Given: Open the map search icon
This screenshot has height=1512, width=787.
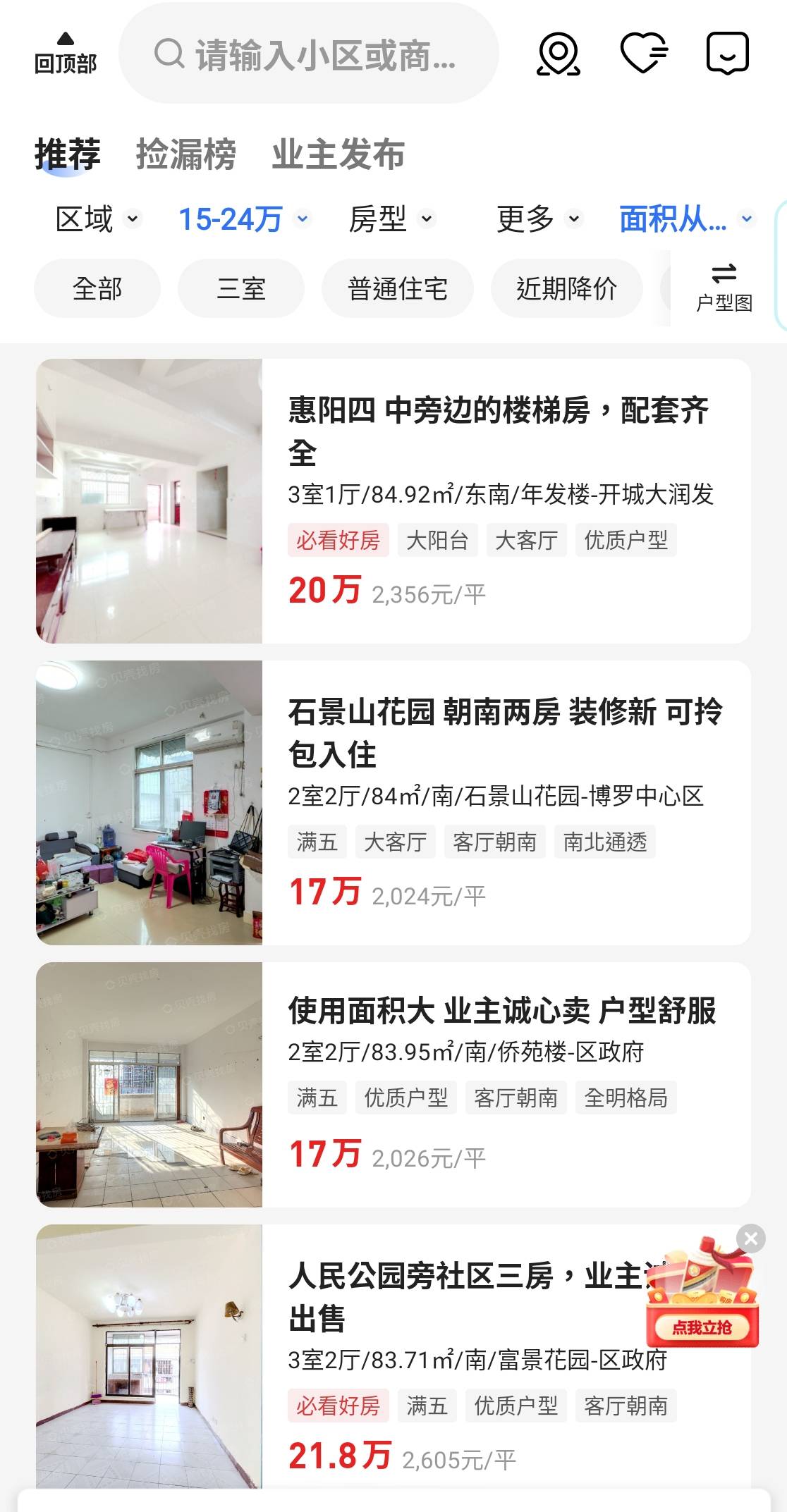Looking at the screenshot, I should click(557, 53).
